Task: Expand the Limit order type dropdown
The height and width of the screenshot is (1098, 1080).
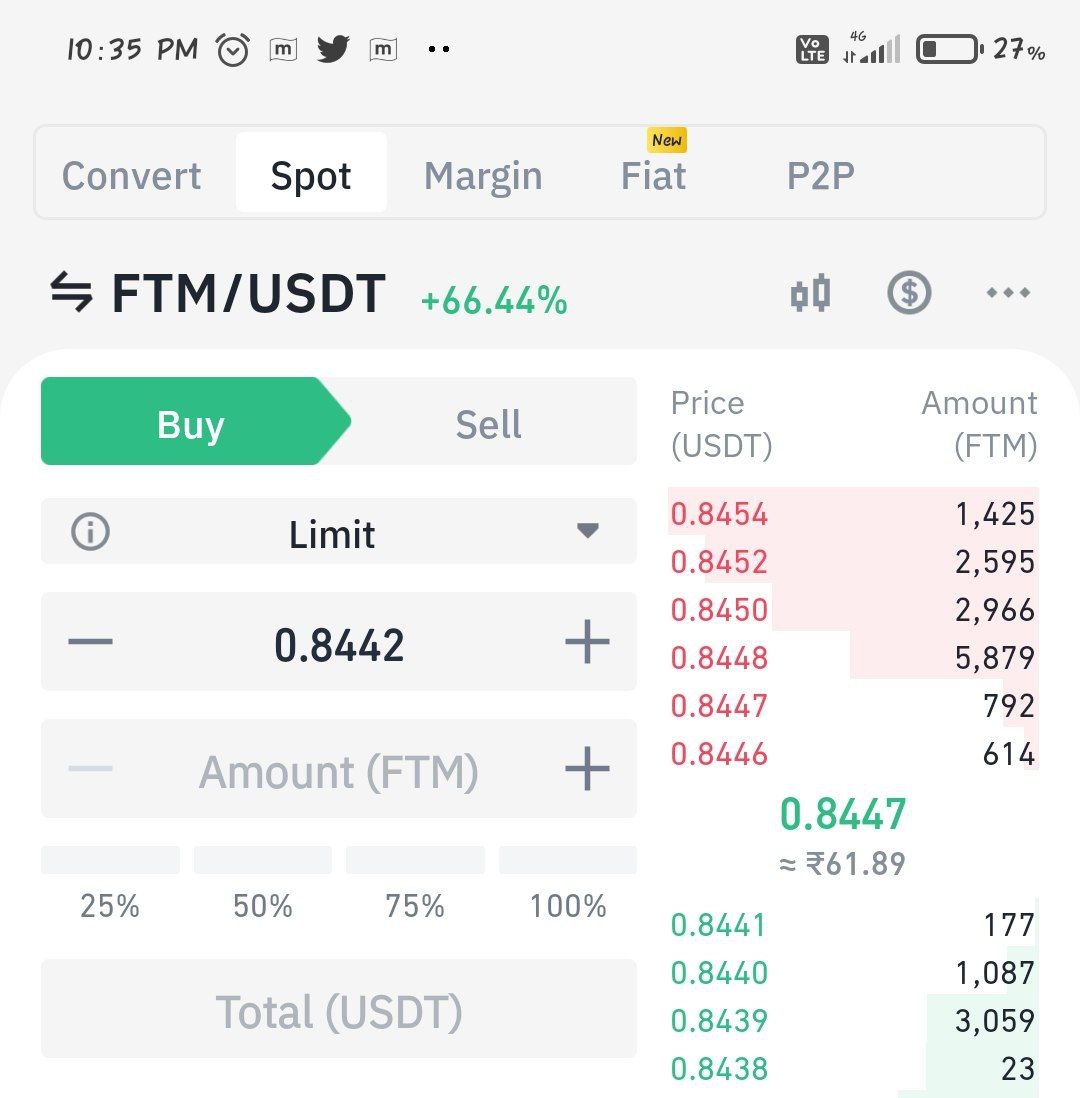Action: [x=588, y=531]
